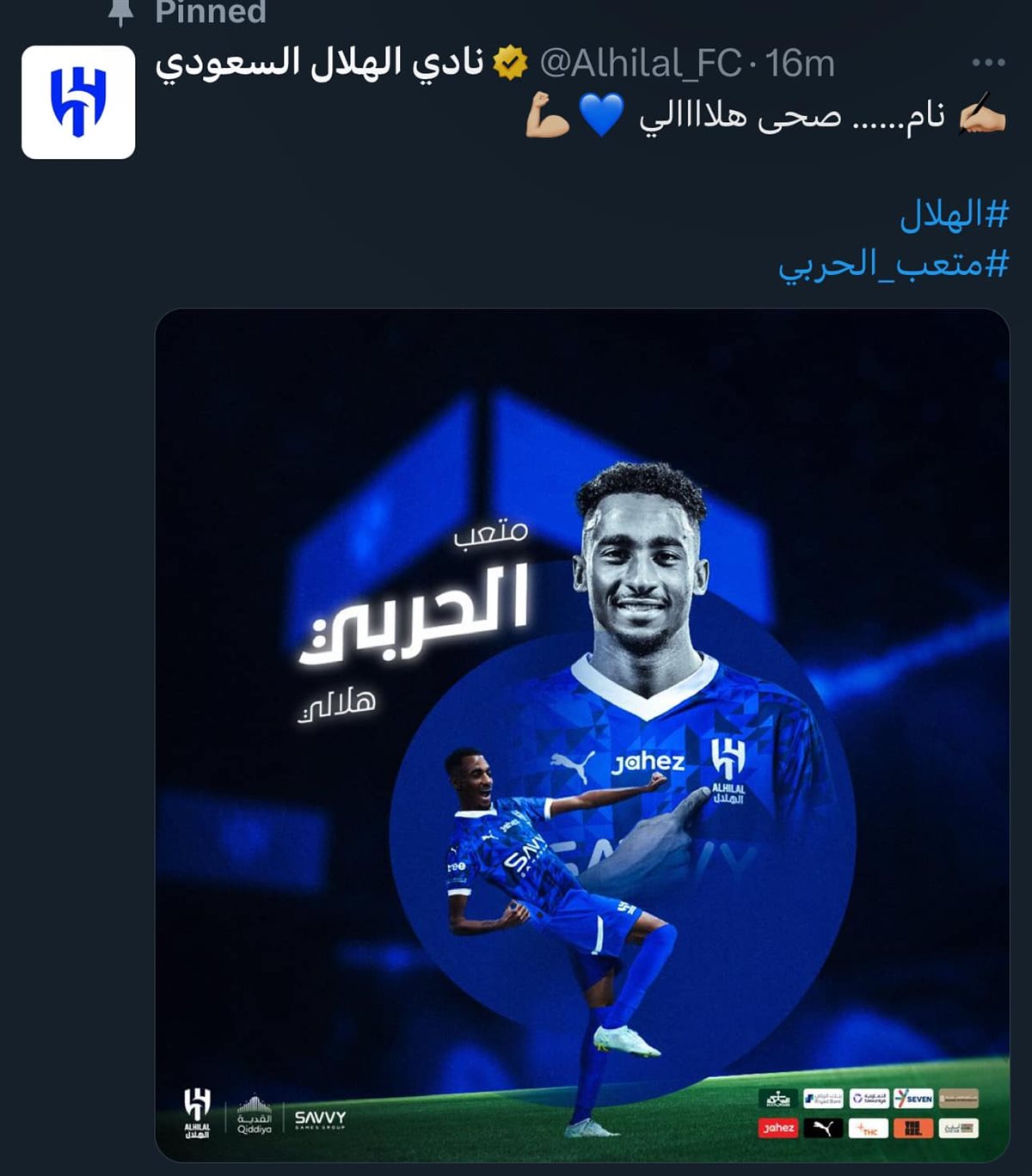The height and width of the screenshot is (1176, 1032).
Task: Open the #الهلال hashtag
Action: point(954,214)
